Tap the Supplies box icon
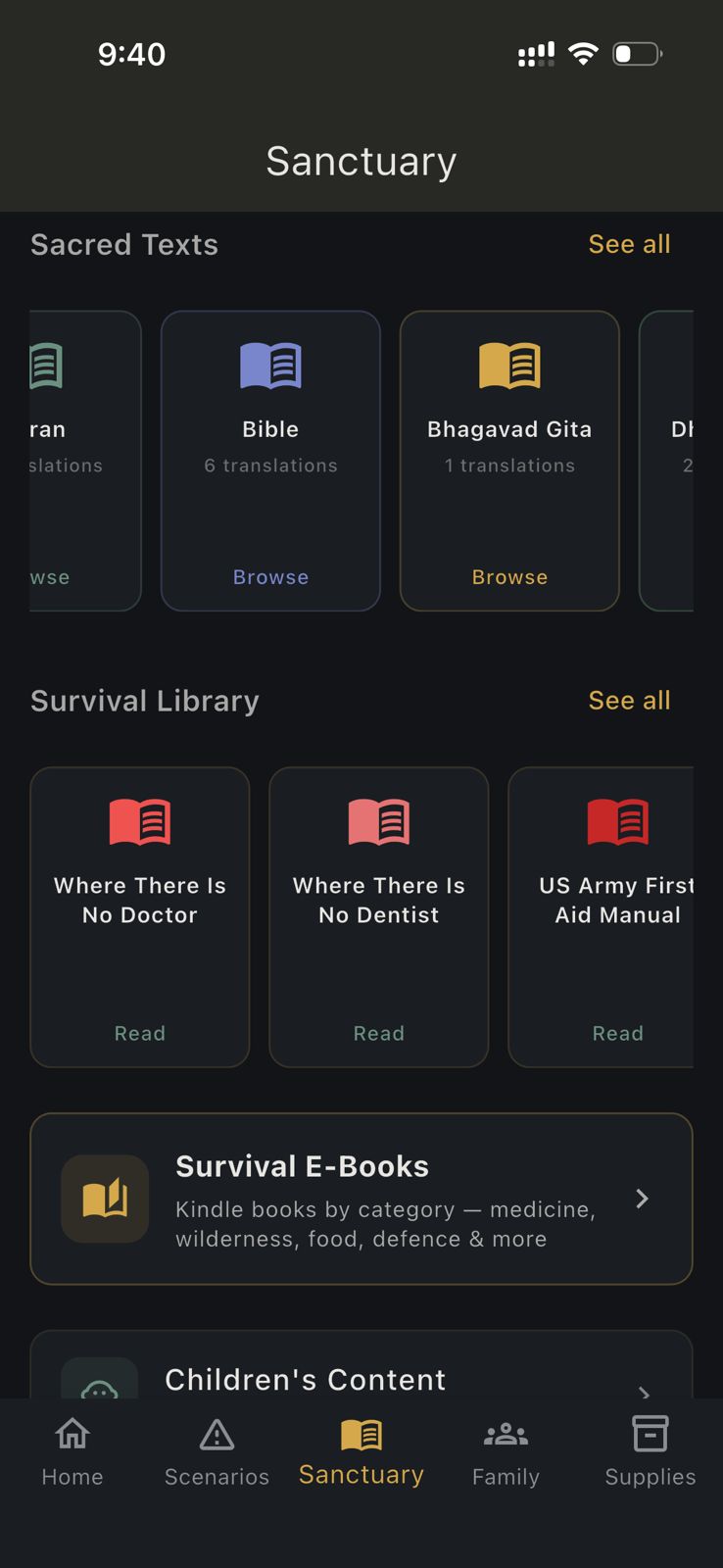The width and height of the screenshot is (723, 1568). pos(650,1434)
